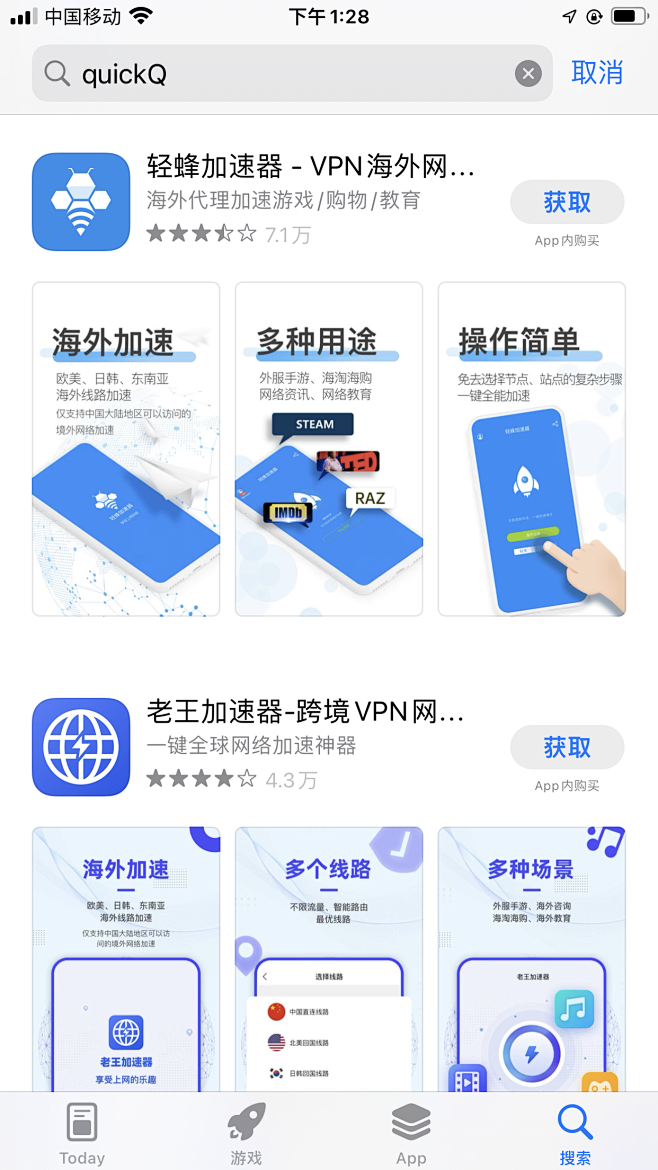View 轻蜂加速器 海外加速 screenshot
Image resolution: width=658 pixels, height=1170 pixels.
point(126,449)
